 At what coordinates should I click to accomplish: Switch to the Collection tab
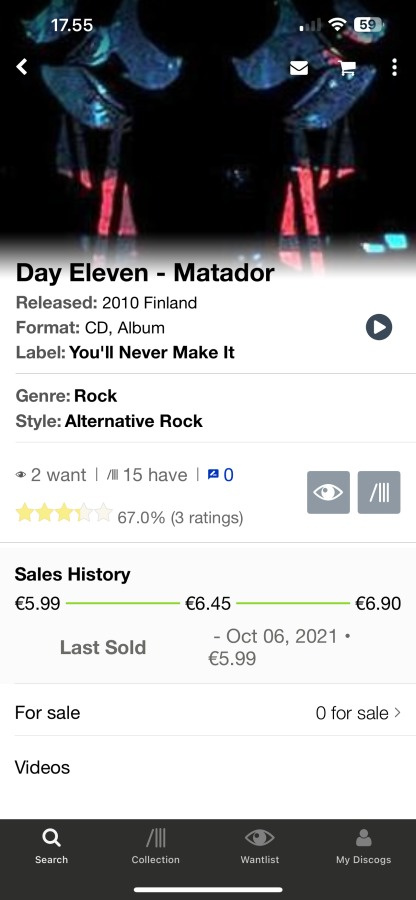[x=155, y=847]
